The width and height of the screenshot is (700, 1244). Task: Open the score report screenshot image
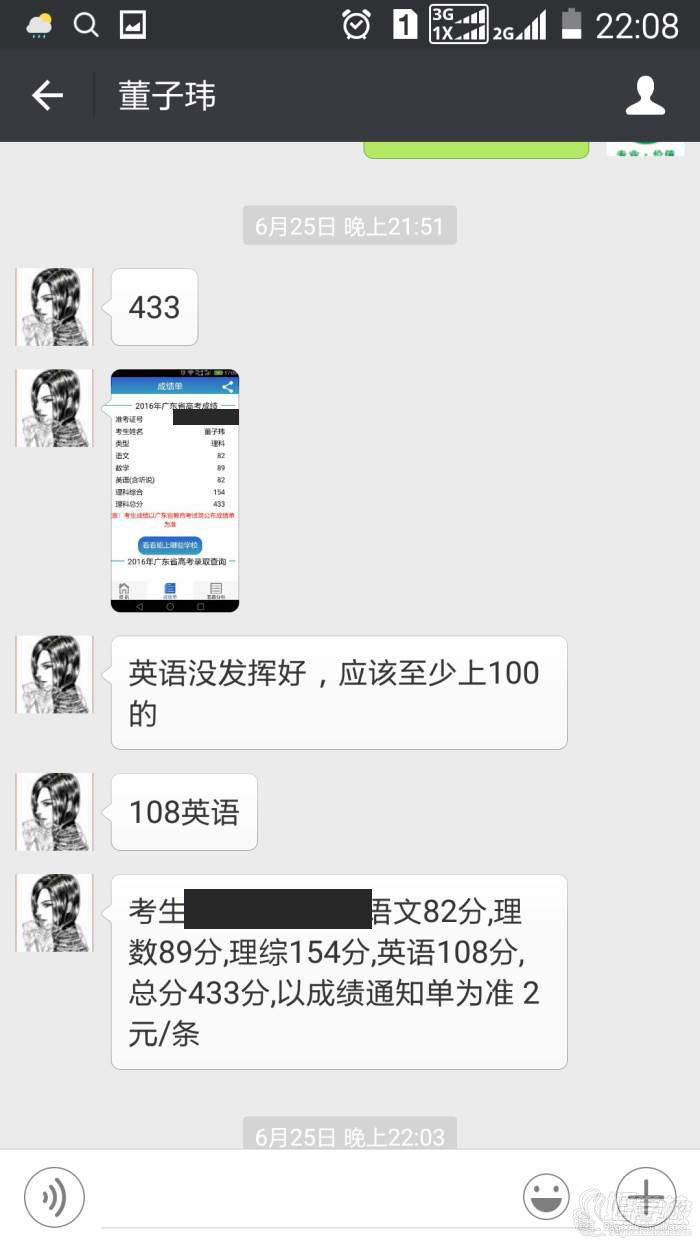pyautogui.click(x=175, y=490)
